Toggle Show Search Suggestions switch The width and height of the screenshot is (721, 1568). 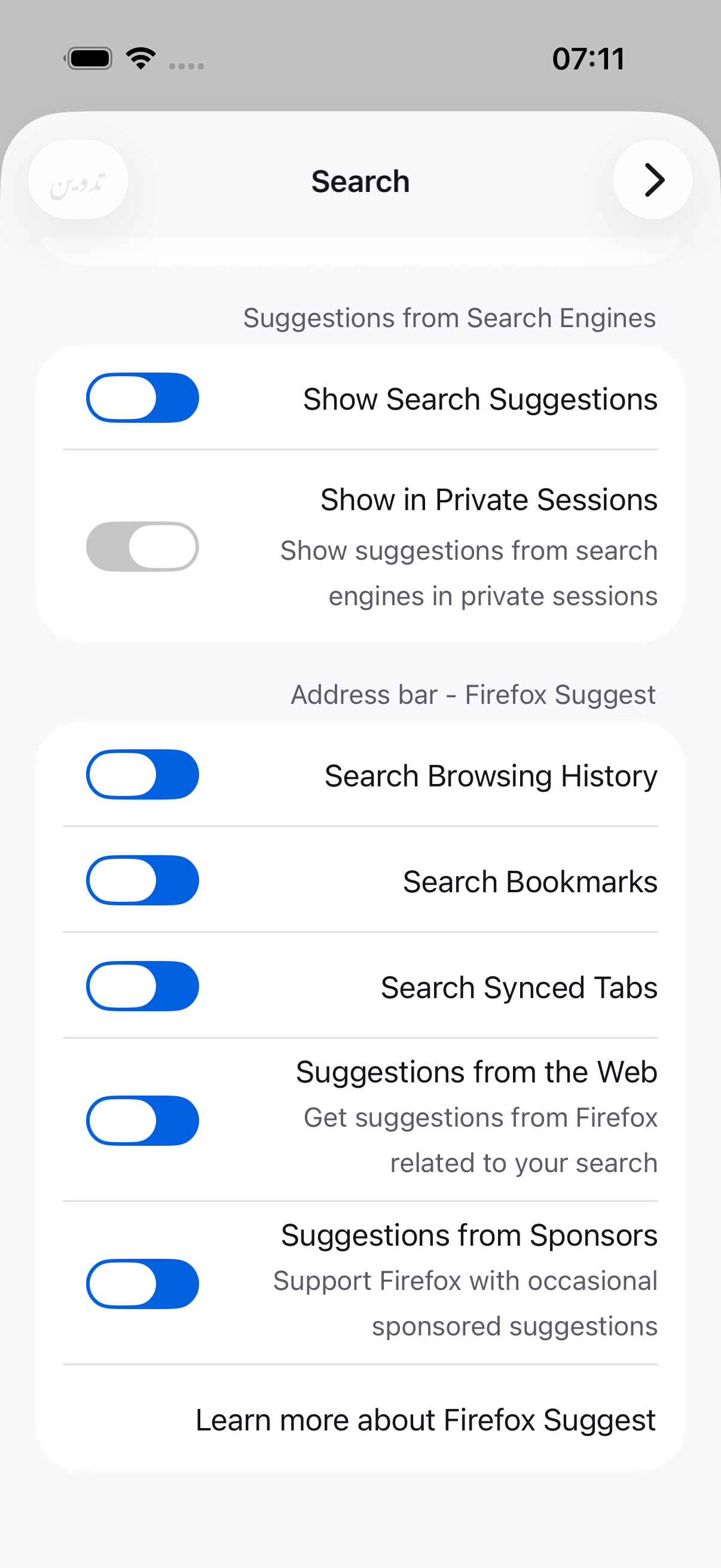(x=142, y=398)
